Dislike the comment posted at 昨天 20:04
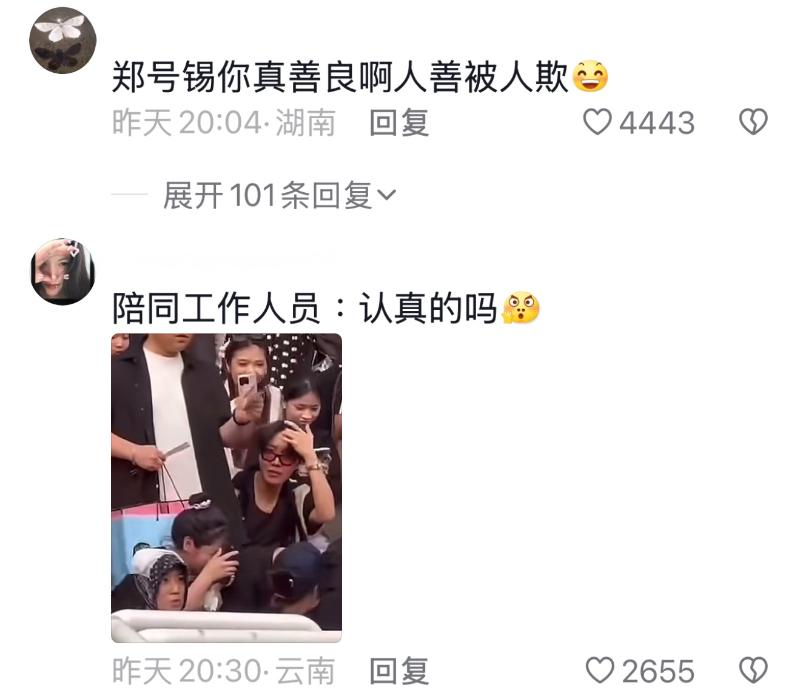Screen dimensions: 800x699 click(x=752, y=122)
